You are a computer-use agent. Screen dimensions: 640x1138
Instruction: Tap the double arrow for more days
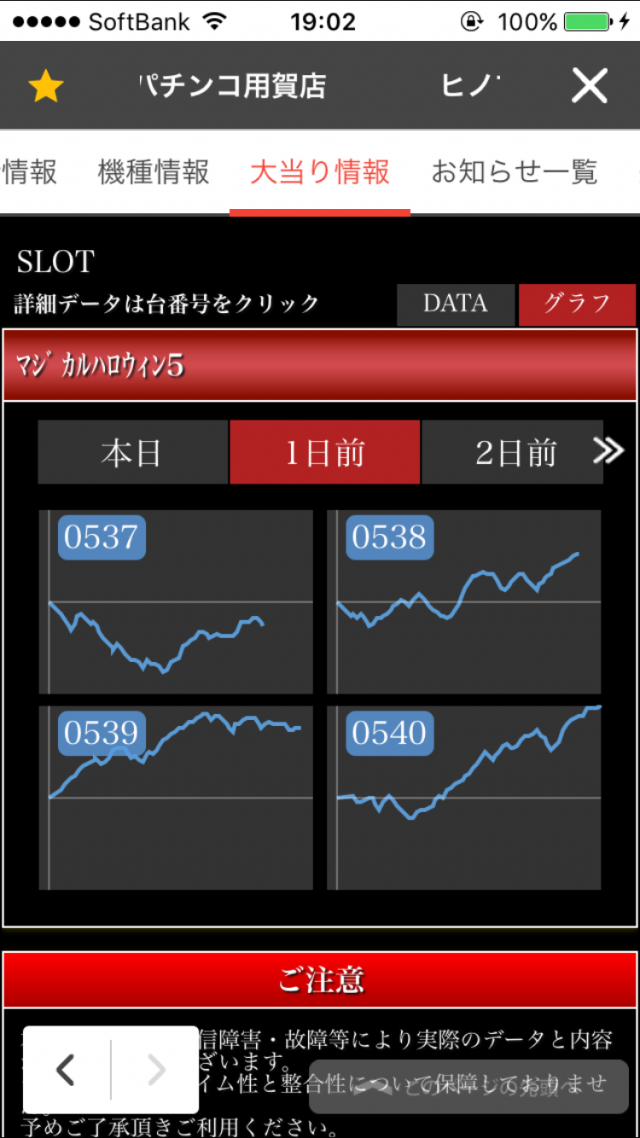pyautogui.click(x=608, y=452)
